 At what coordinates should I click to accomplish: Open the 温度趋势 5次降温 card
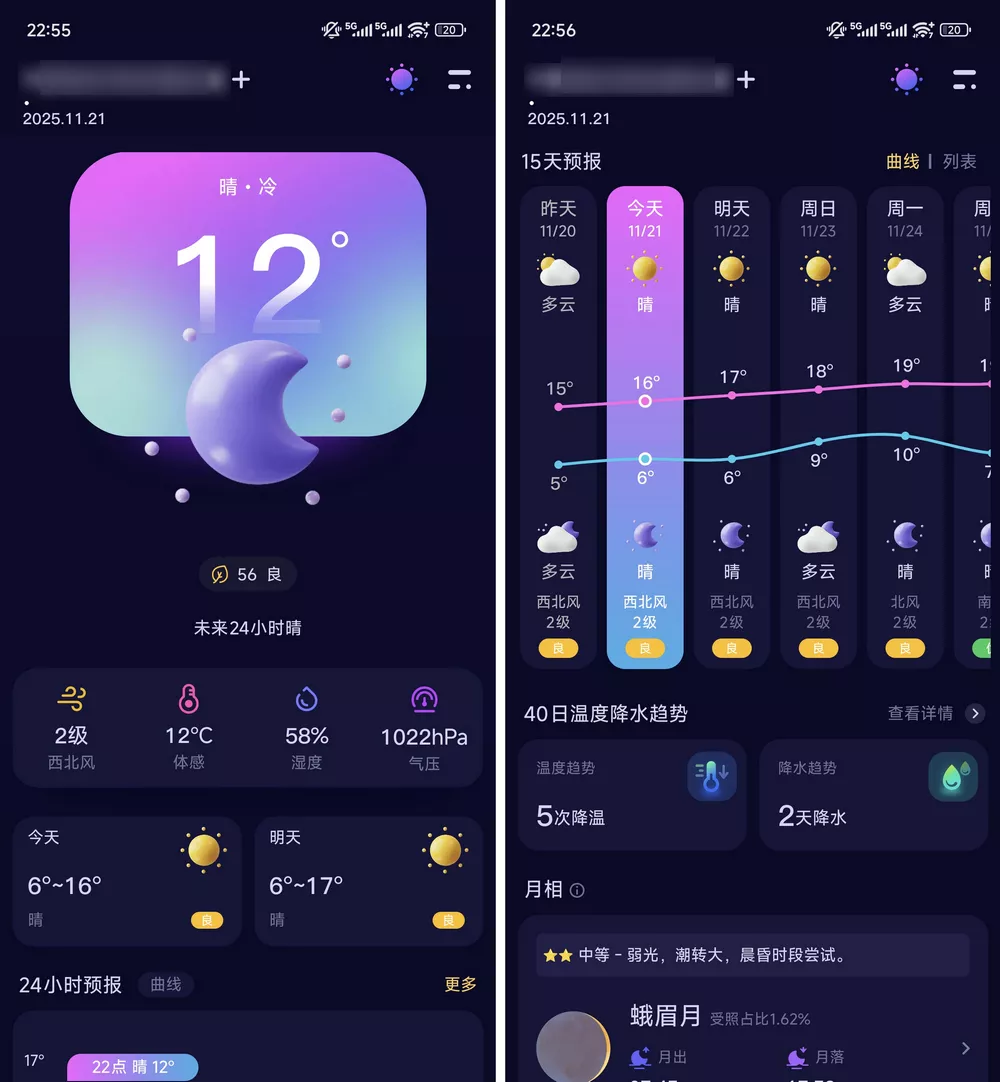632,794
